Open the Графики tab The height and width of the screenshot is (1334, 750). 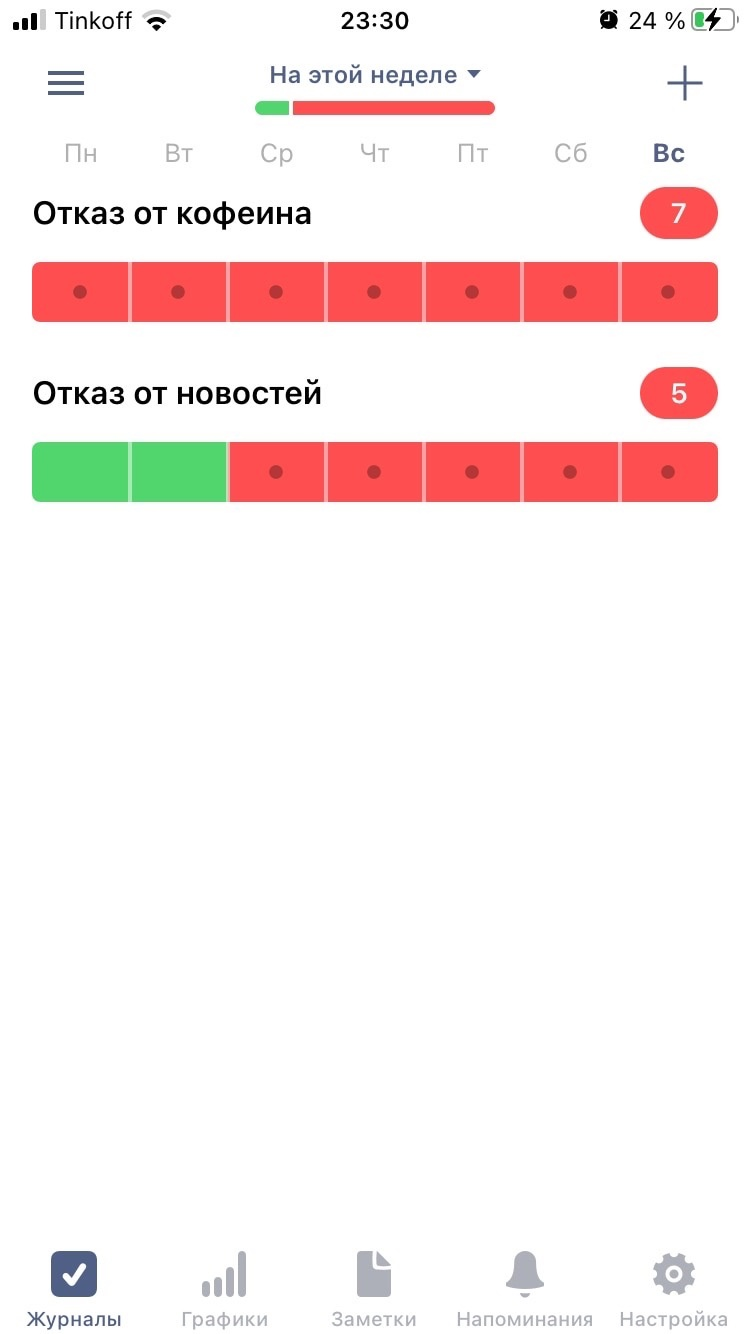224,1289
